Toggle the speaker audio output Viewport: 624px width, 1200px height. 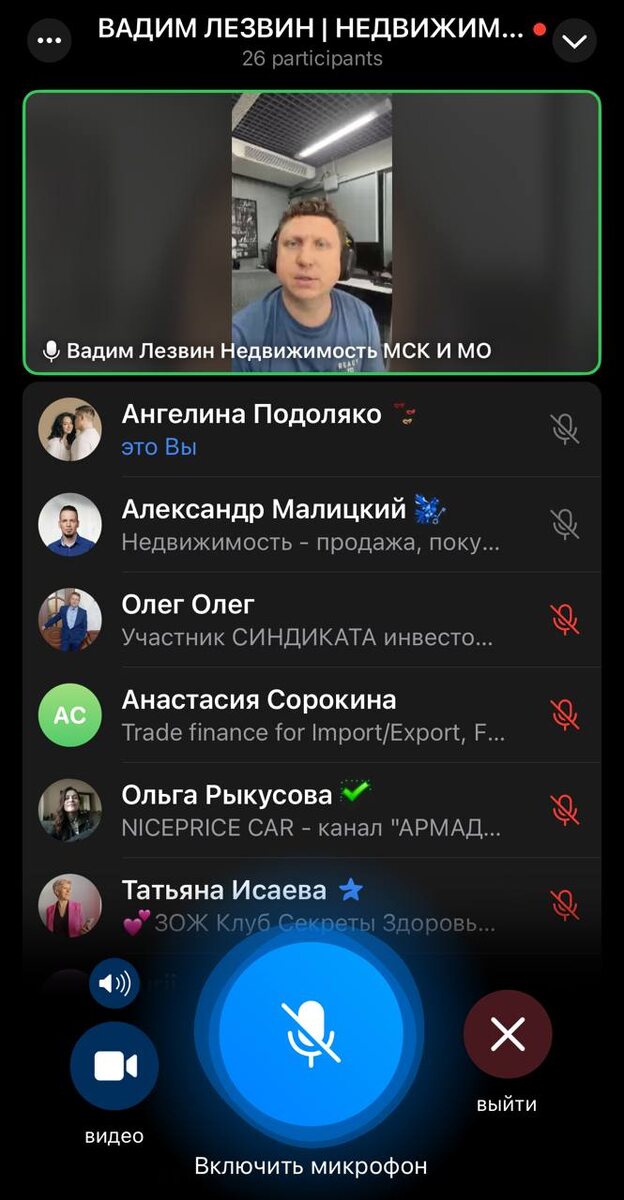click(114, 984)
